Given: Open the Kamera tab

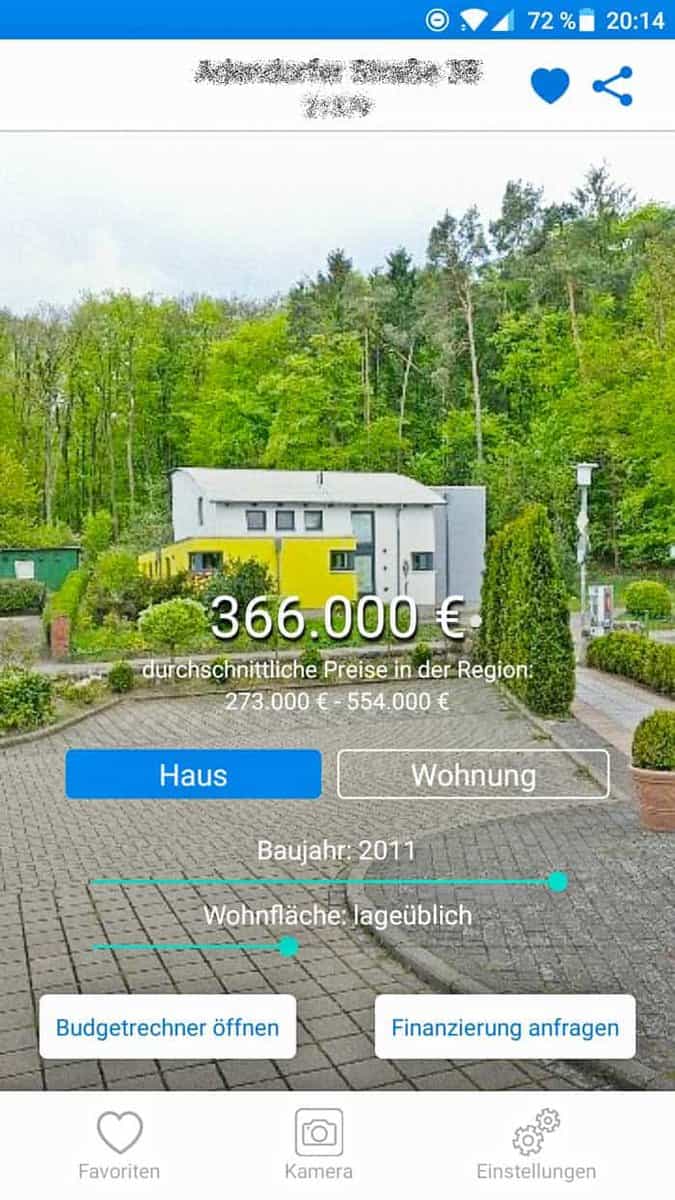Looking at the screenshot, I should coord(319,1145).
